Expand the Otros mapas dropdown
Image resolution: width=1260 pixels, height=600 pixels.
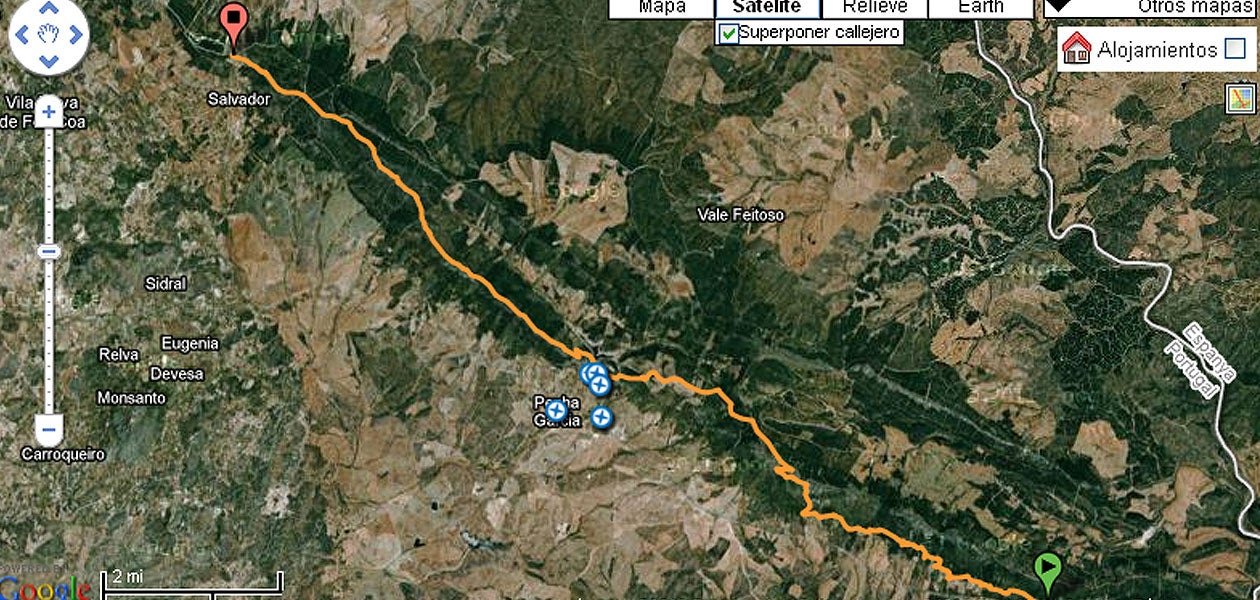tap(1150, 8)
